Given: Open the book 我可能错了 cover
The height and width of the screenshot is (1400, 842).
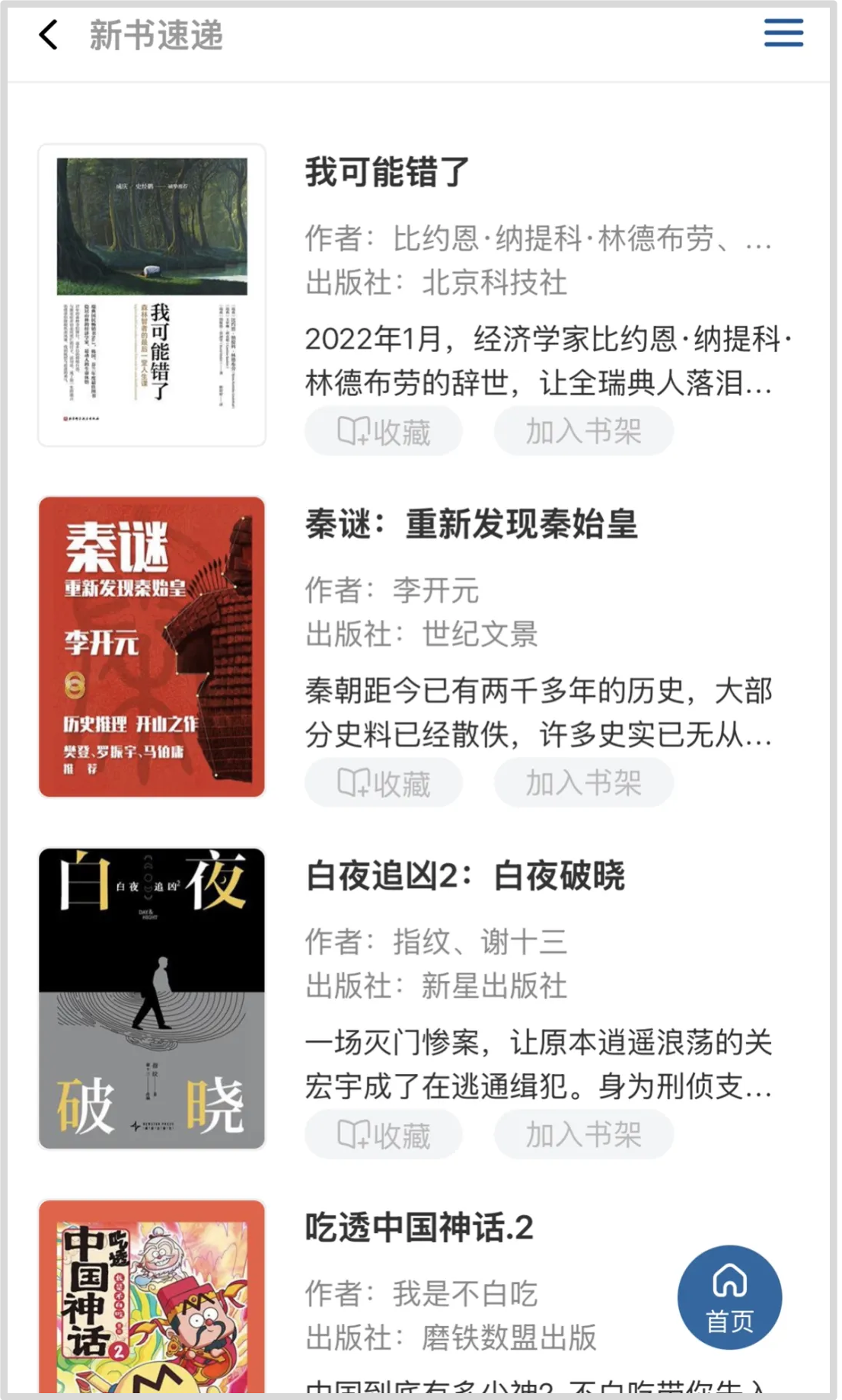Looking at the screenshot, I should (152, 295).
